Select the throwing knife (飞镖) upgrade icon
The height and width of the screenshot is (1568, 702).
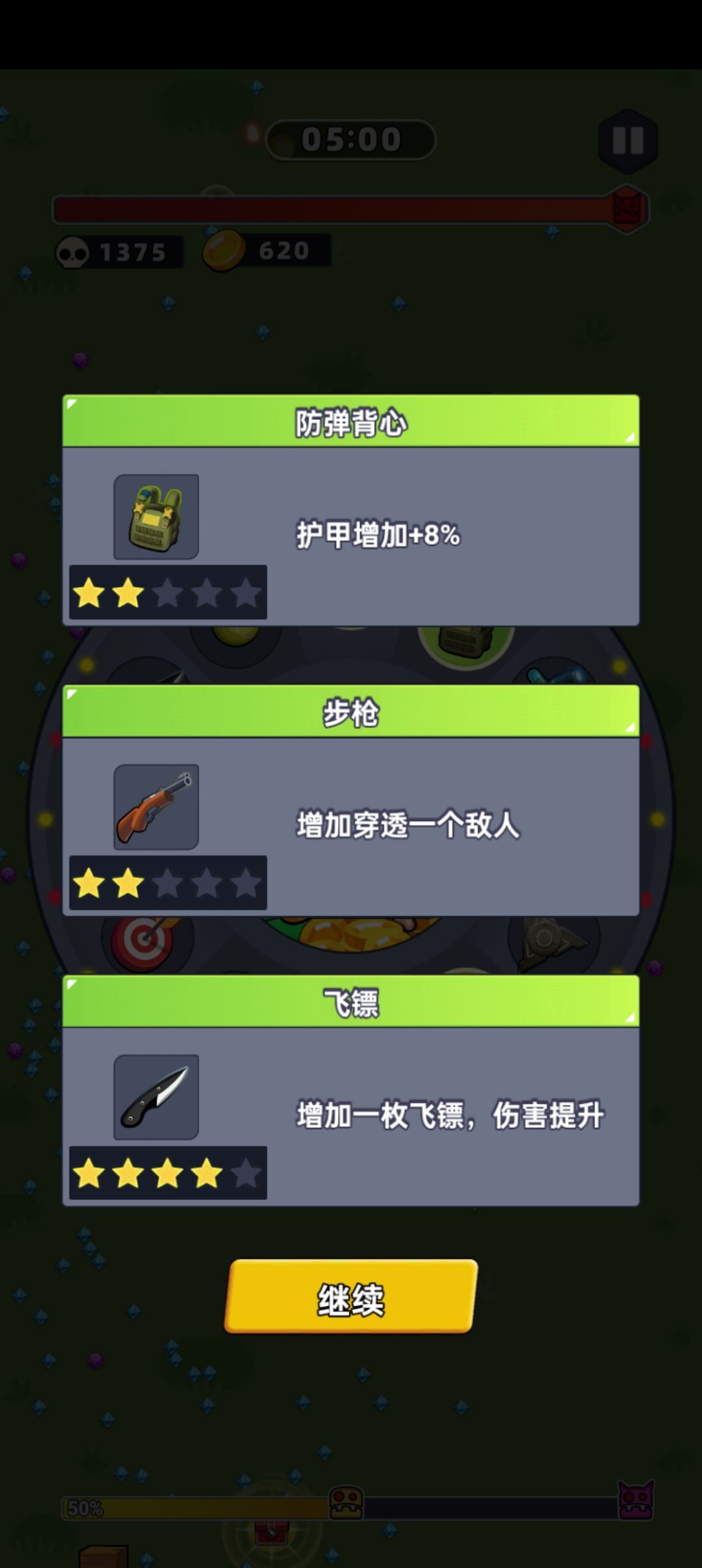point(156,1097)
